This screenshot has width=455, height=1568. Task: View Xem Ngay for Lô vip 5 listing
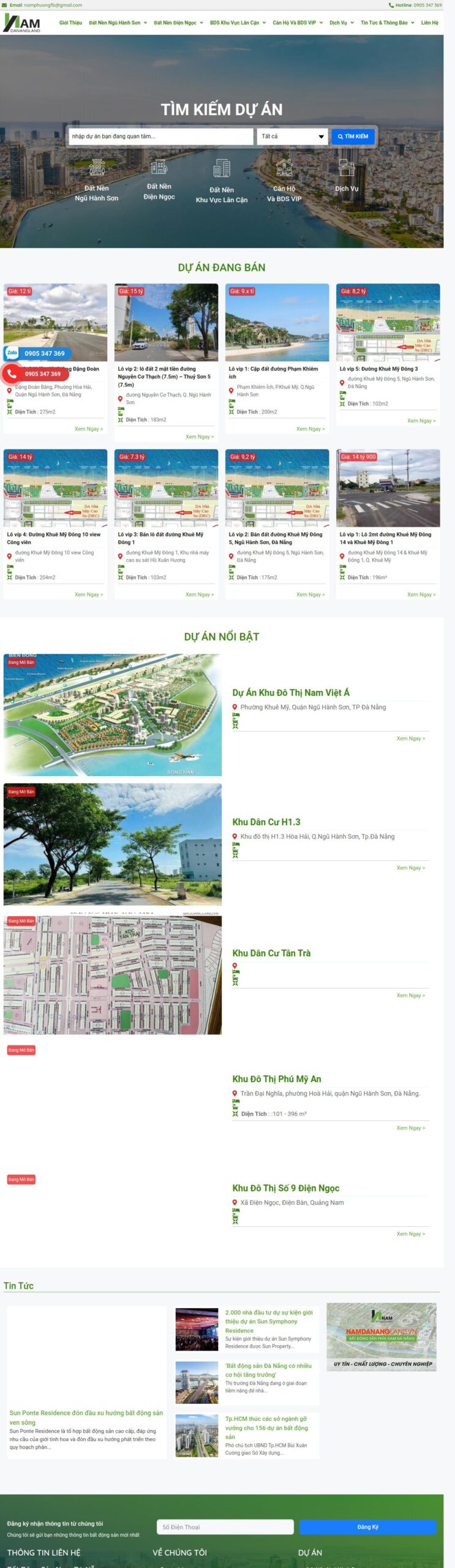(x=421, y=420)
